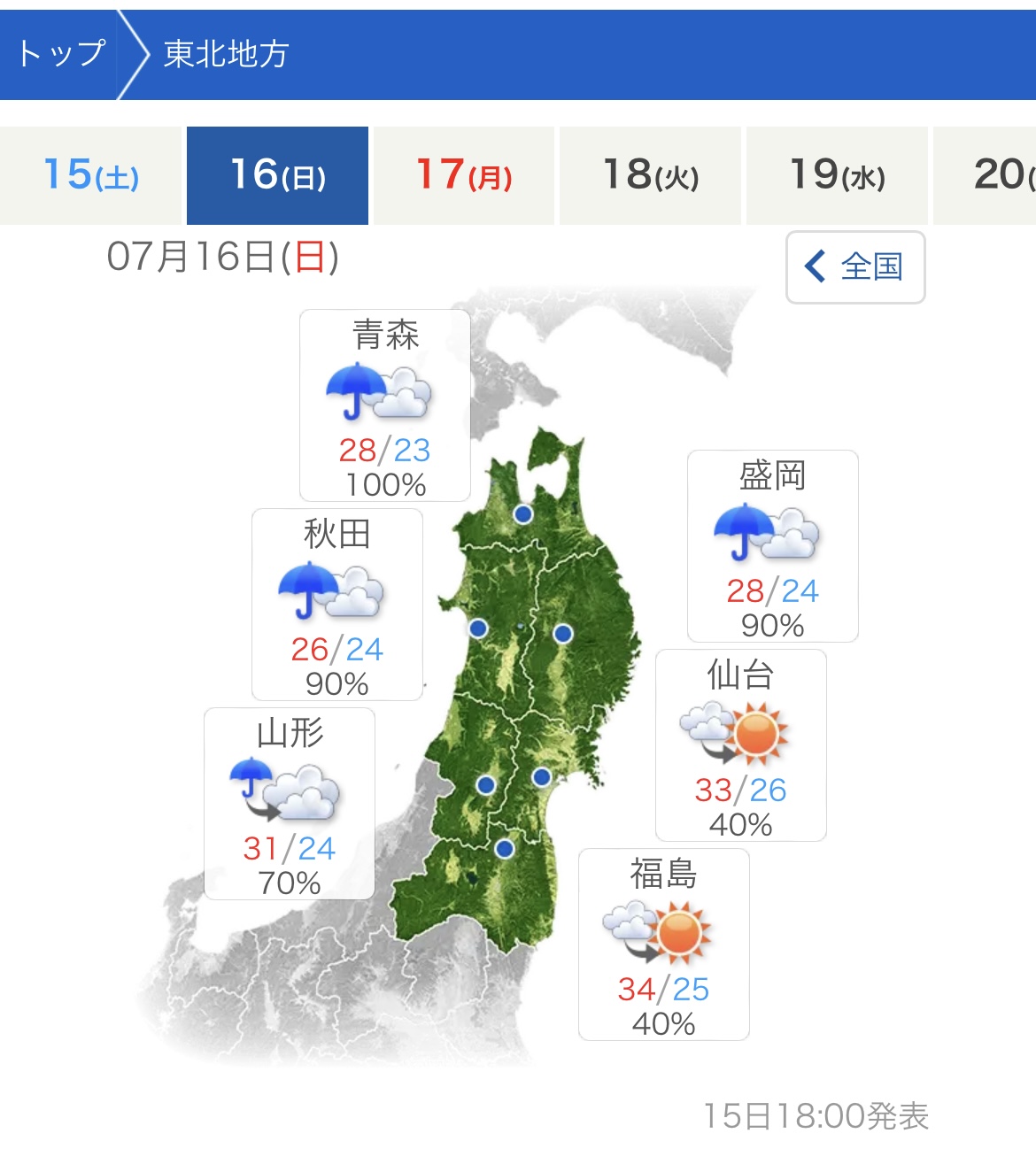Open the 秋田 forecast card
This screenshot has height=1149, width=1036.
click(337, 605)
